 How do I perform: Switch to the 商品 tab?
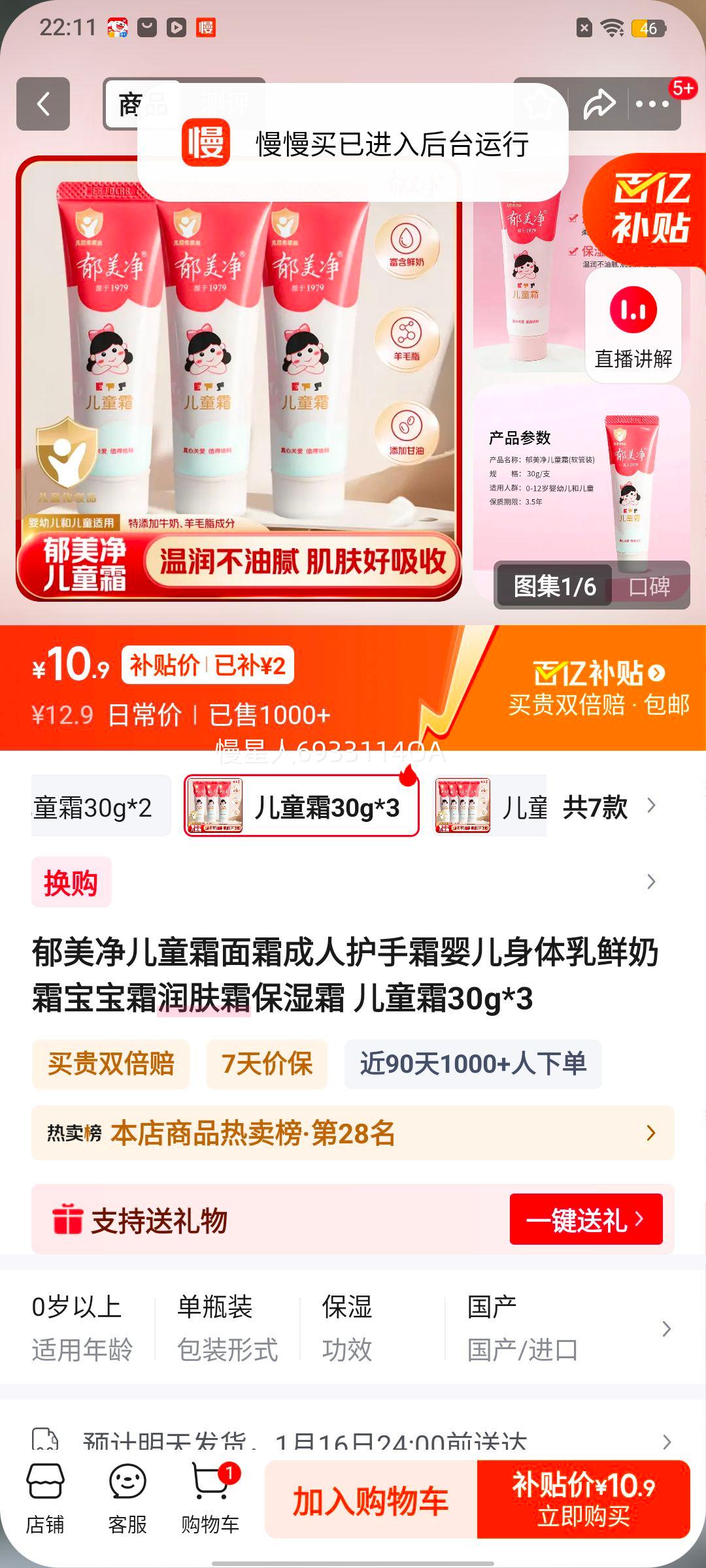click(x=145, y=101)
